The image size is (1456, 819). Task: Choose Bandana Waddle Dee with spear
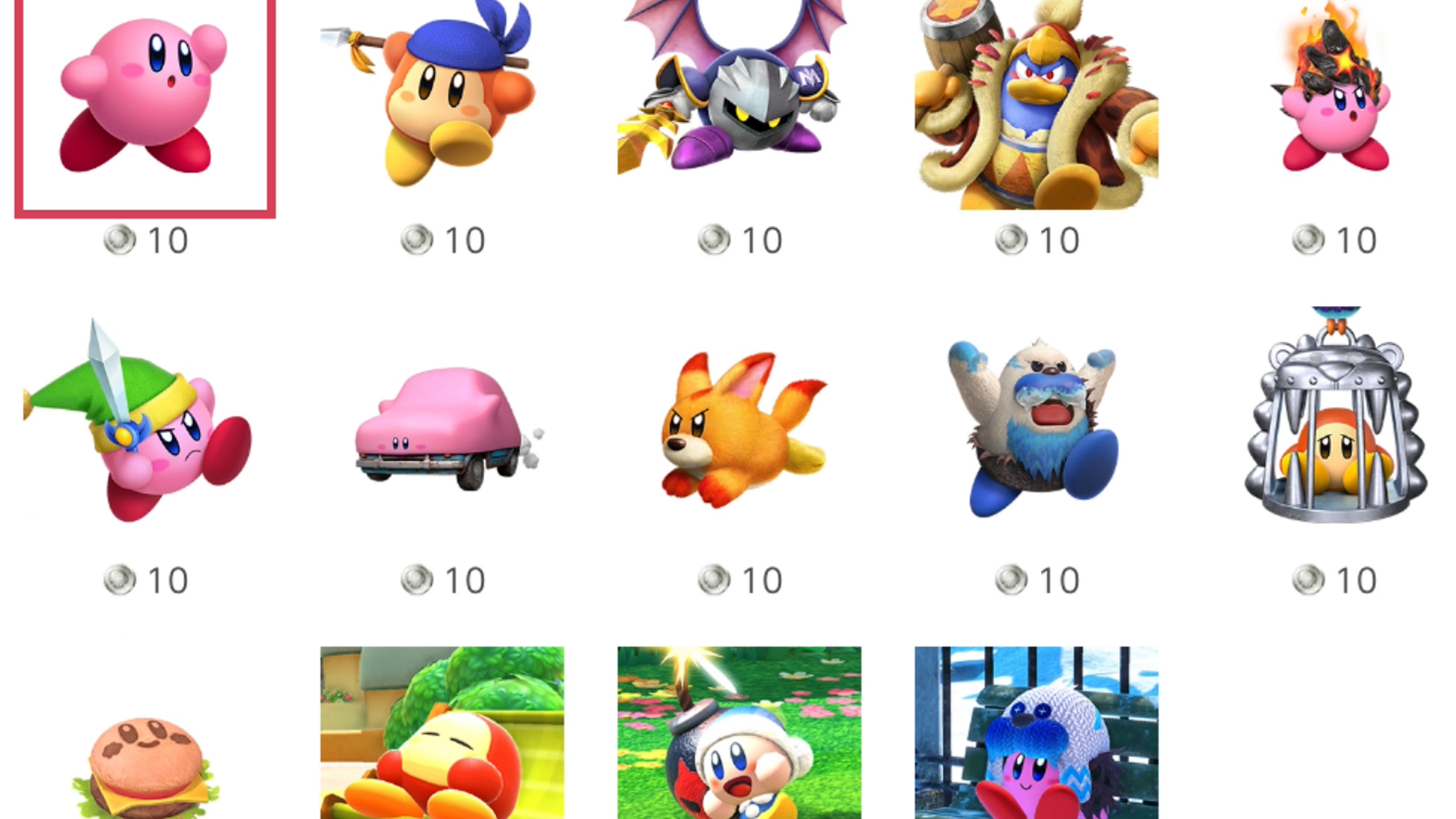(442, 100)
